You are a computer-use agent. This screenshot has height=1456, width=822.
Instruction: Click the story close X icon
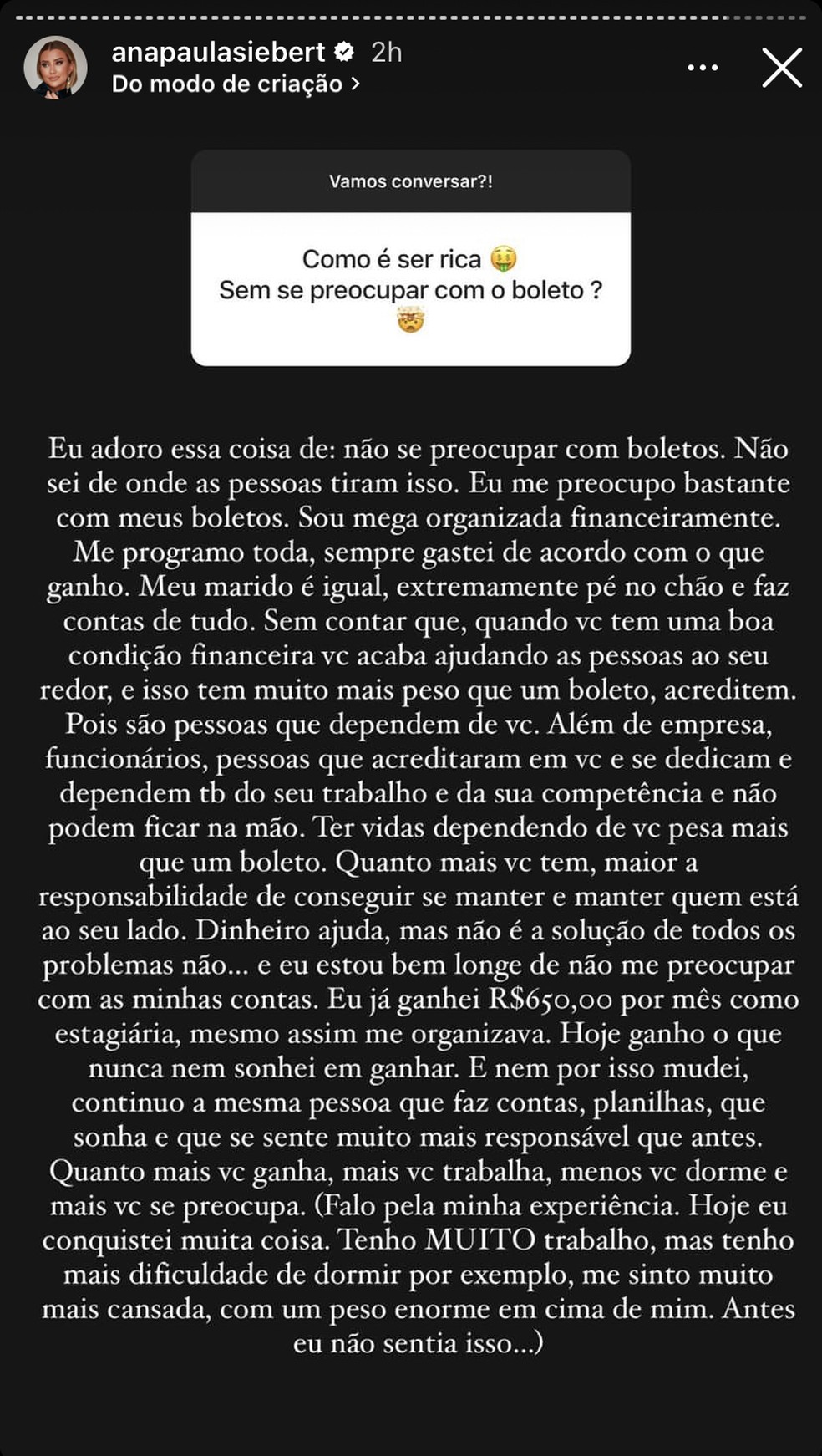[781, 69]
